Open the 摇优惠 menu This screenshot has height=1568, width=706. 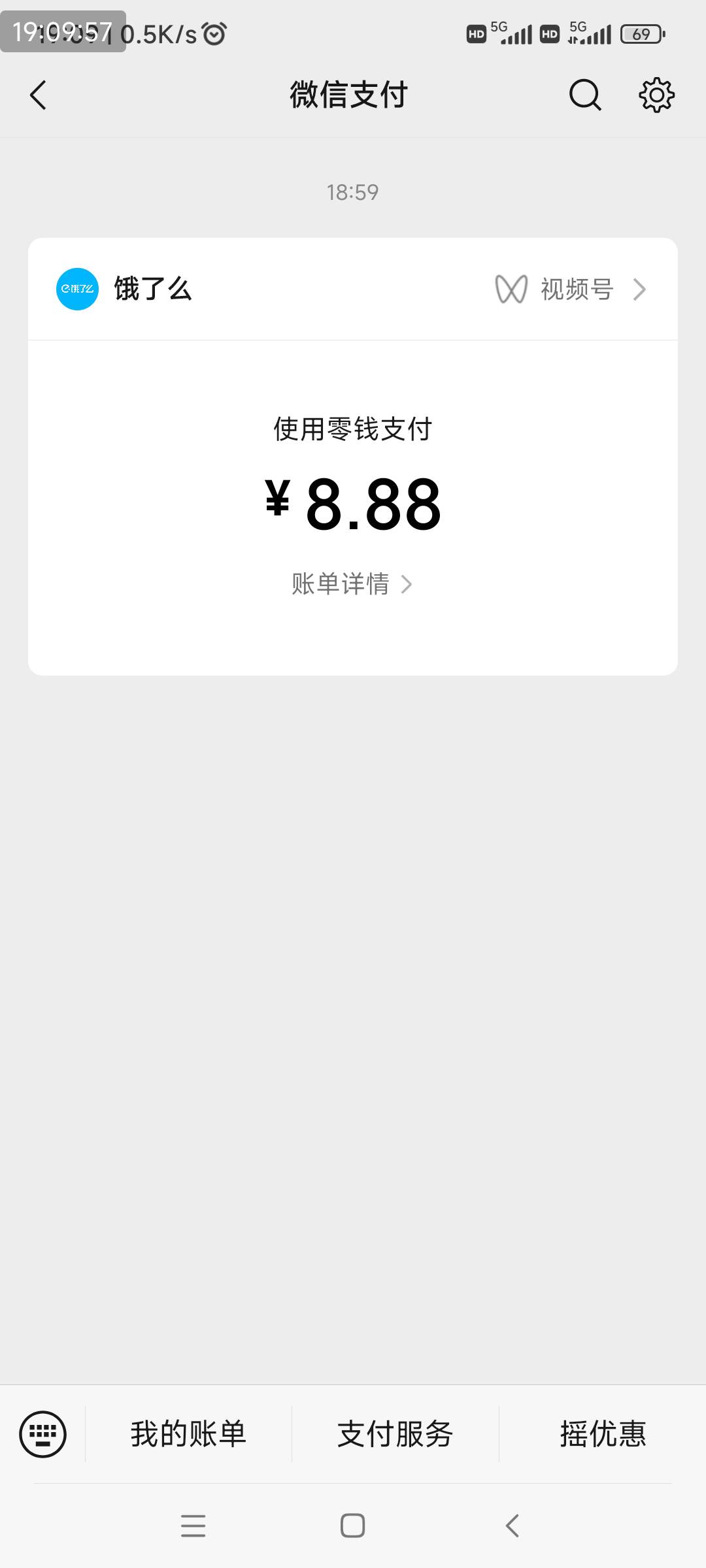pyautogui.click(x=603, y=1434)
